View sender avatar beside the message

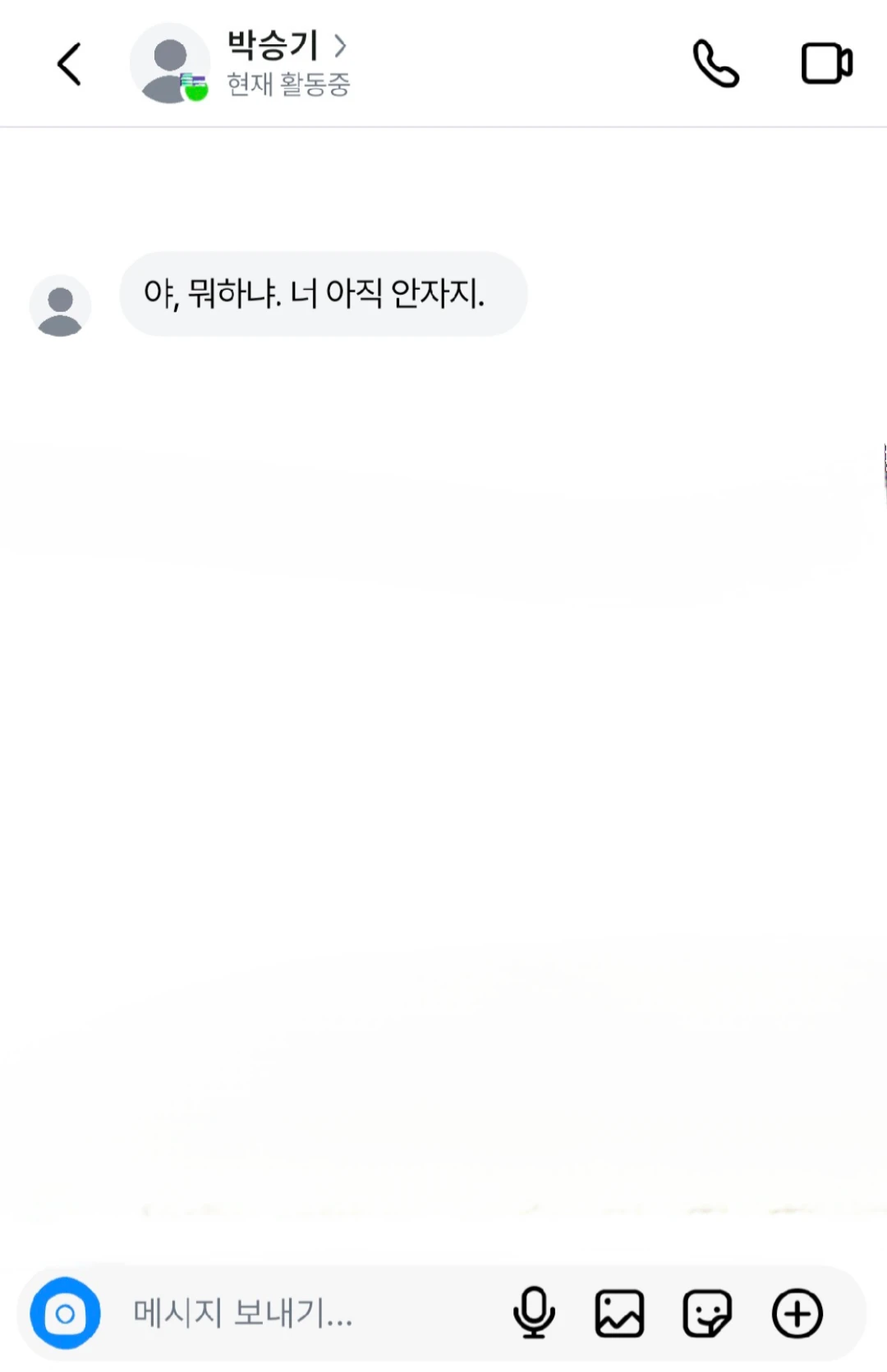(x=60, y=305)
